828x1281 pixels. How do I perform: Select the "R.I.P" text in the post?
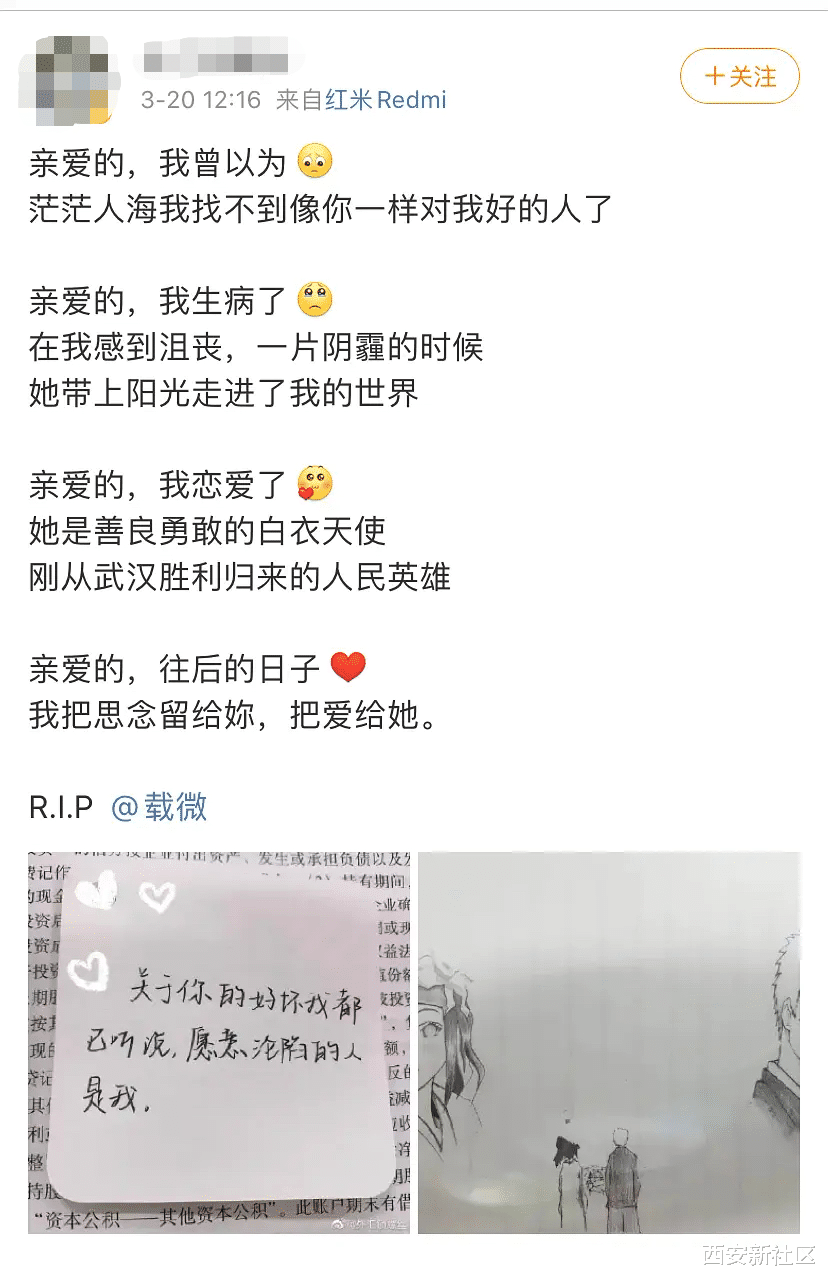(x=62, y=806)
